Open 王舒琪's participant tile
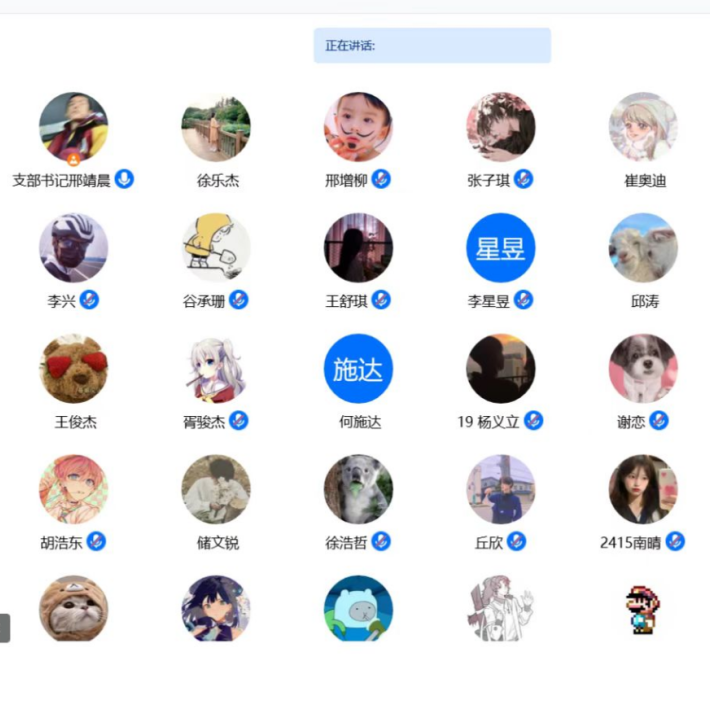 (x=358, y=248)
